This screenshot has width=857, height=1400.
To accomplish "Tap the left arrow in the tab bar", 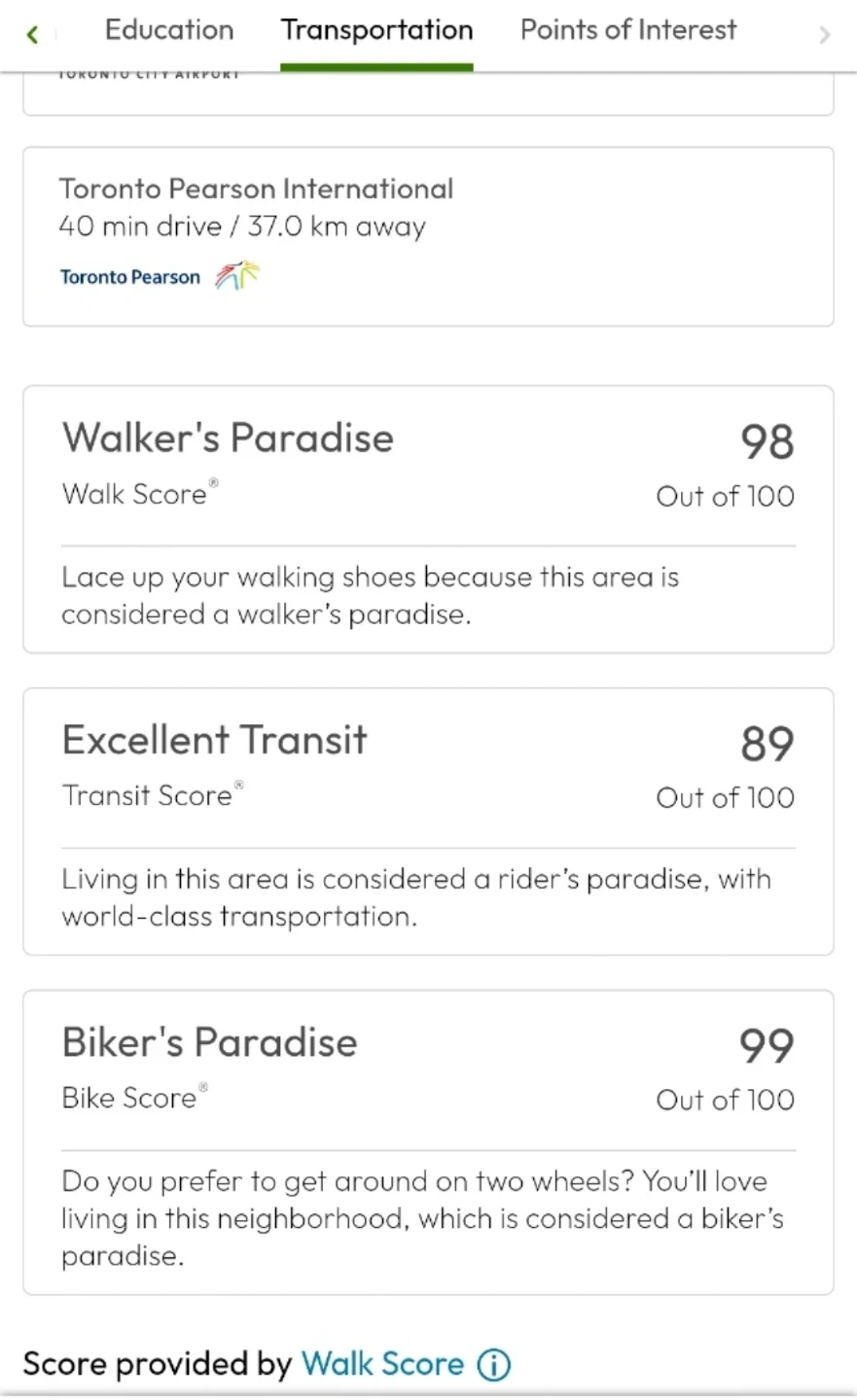I will point(32,35).
